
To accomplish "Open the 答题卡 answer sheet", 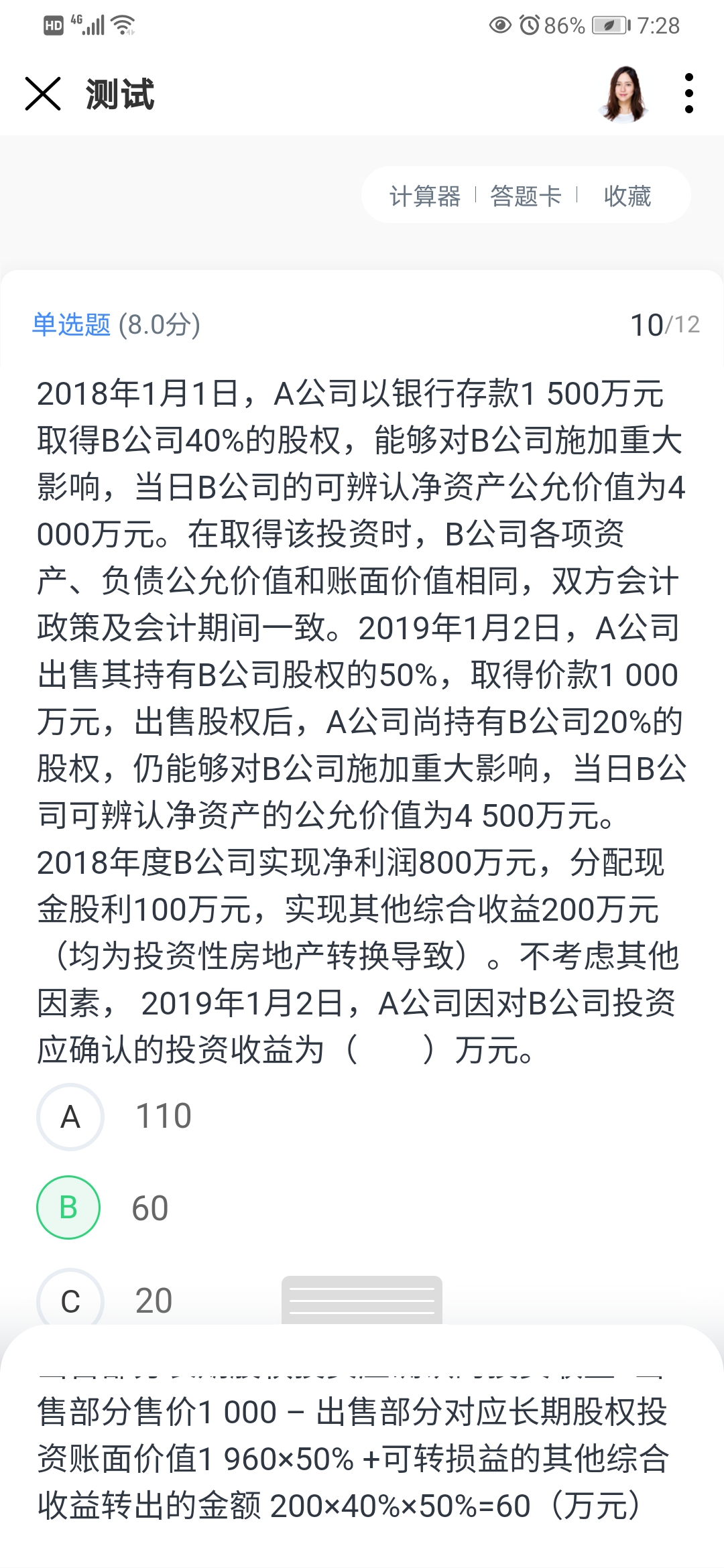I will click(526, 196).
